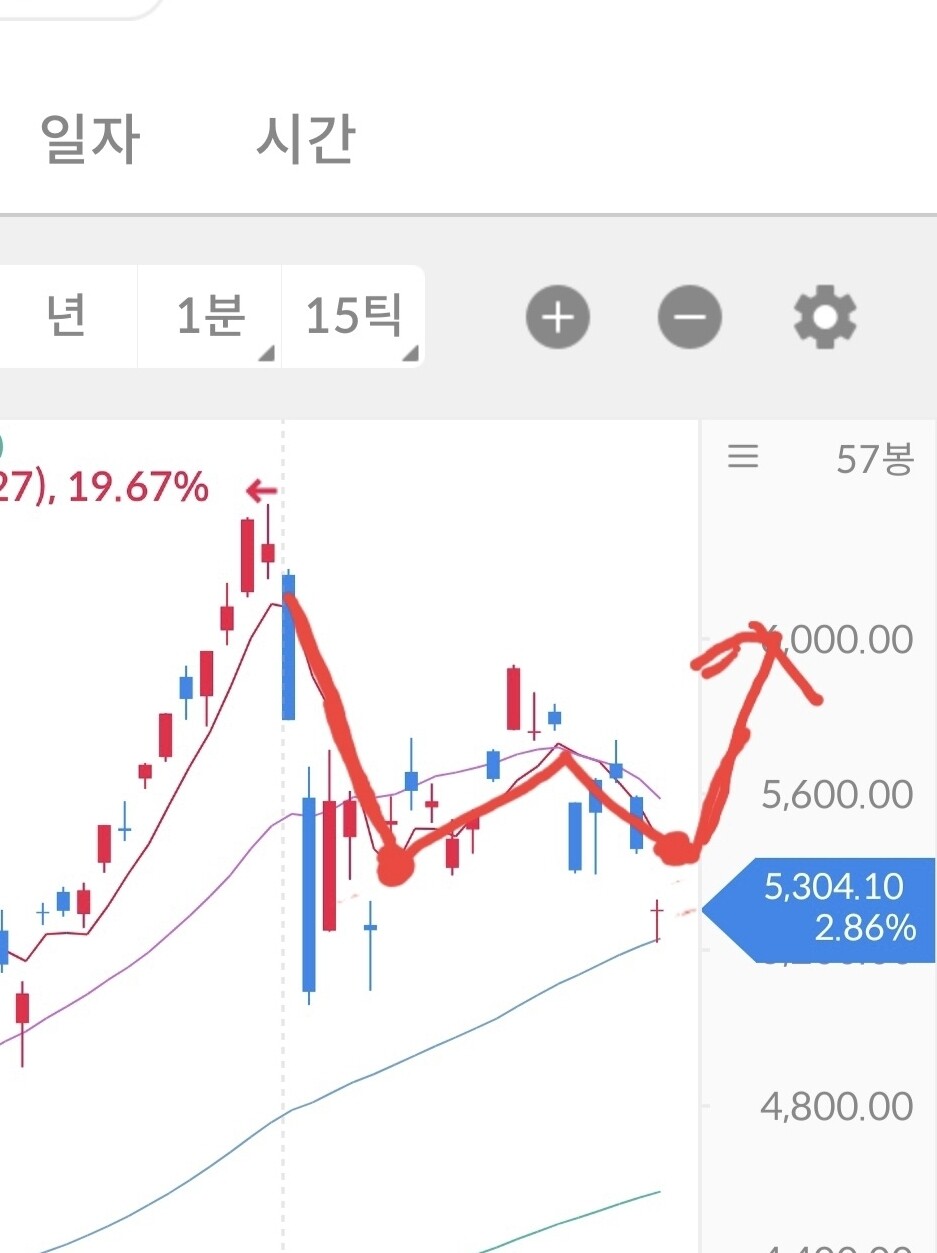Open the 1분 interval dropdown
Image resolution: width=937 pixels, height=1253 pixels.
(210, 317)
